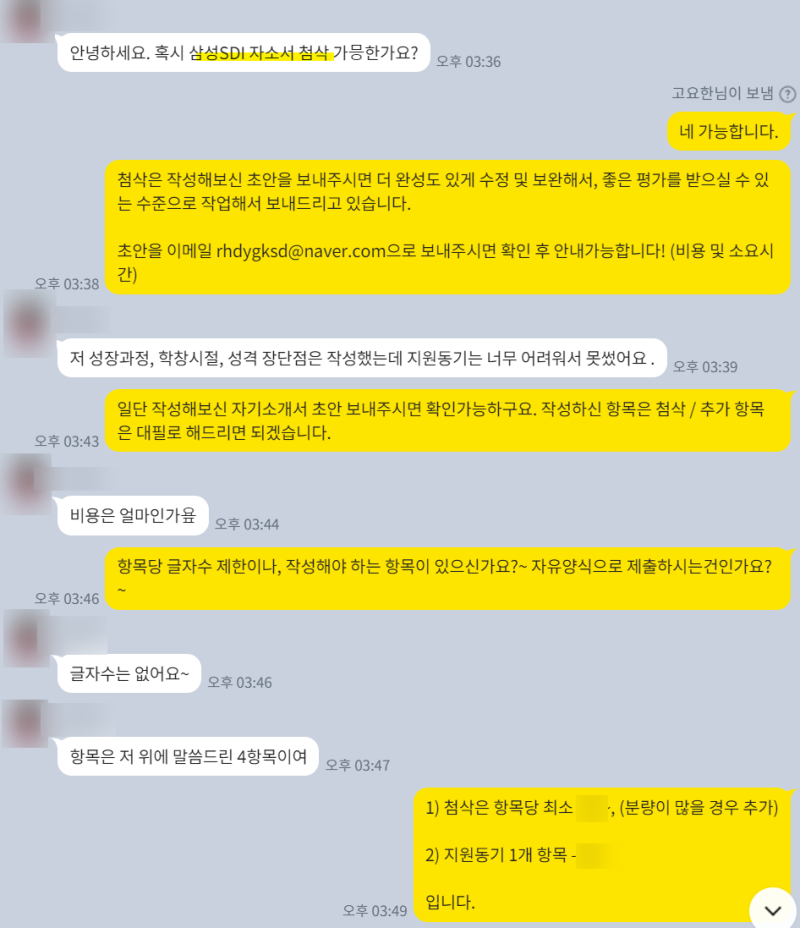Open the help icon beside 고요한님이 보냄

pos(788,94)
